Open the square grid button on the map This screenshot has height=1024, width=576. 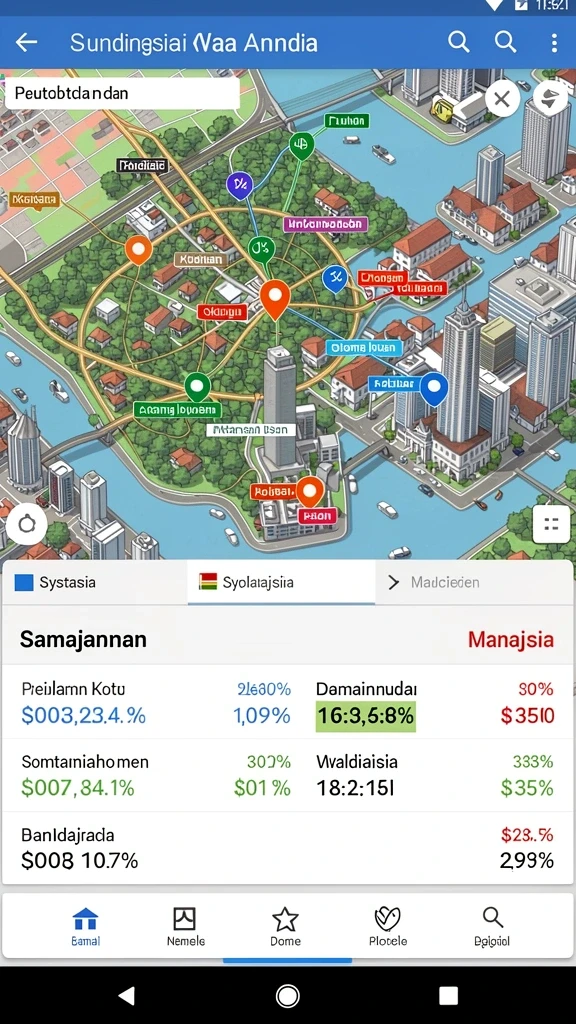[551, 524]
